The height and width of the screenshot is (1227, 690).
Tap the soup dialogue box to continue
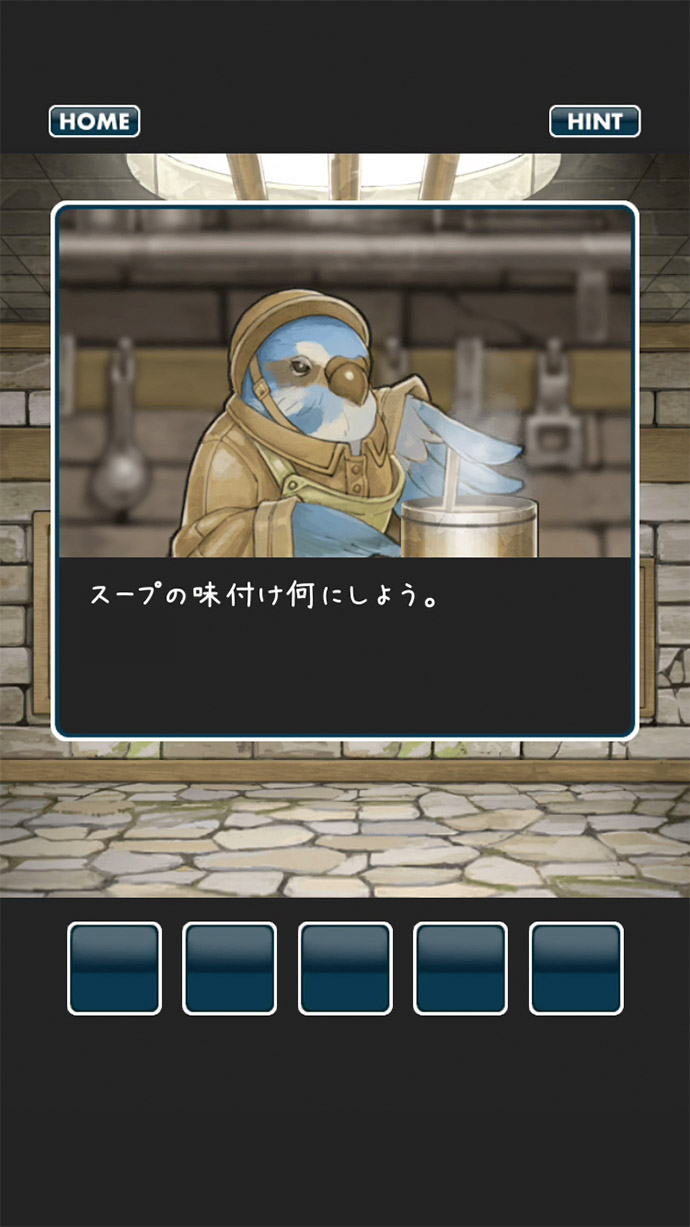(x=345, y=645)
